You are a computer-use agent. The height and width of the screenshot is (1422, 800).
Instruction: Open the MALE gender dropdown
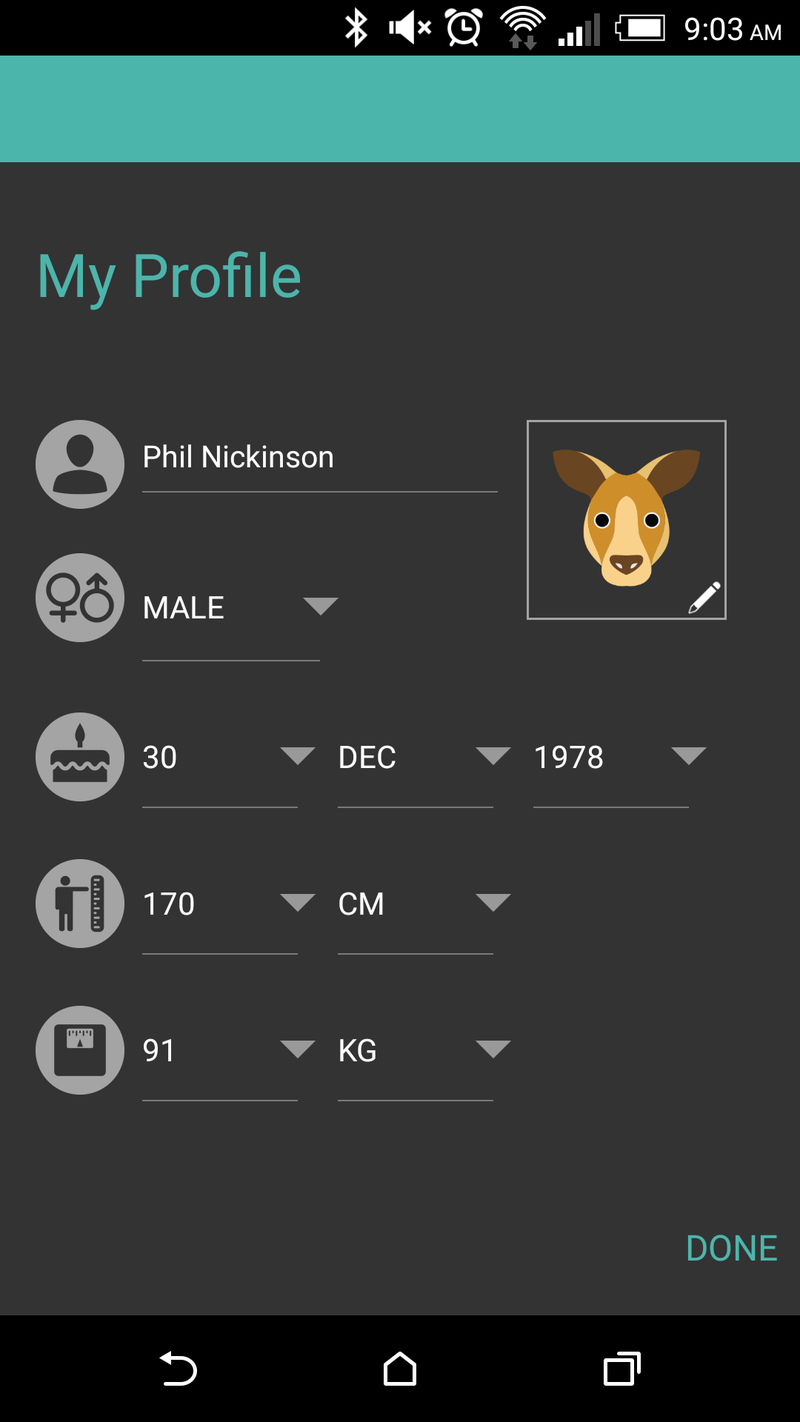[240, 608]
